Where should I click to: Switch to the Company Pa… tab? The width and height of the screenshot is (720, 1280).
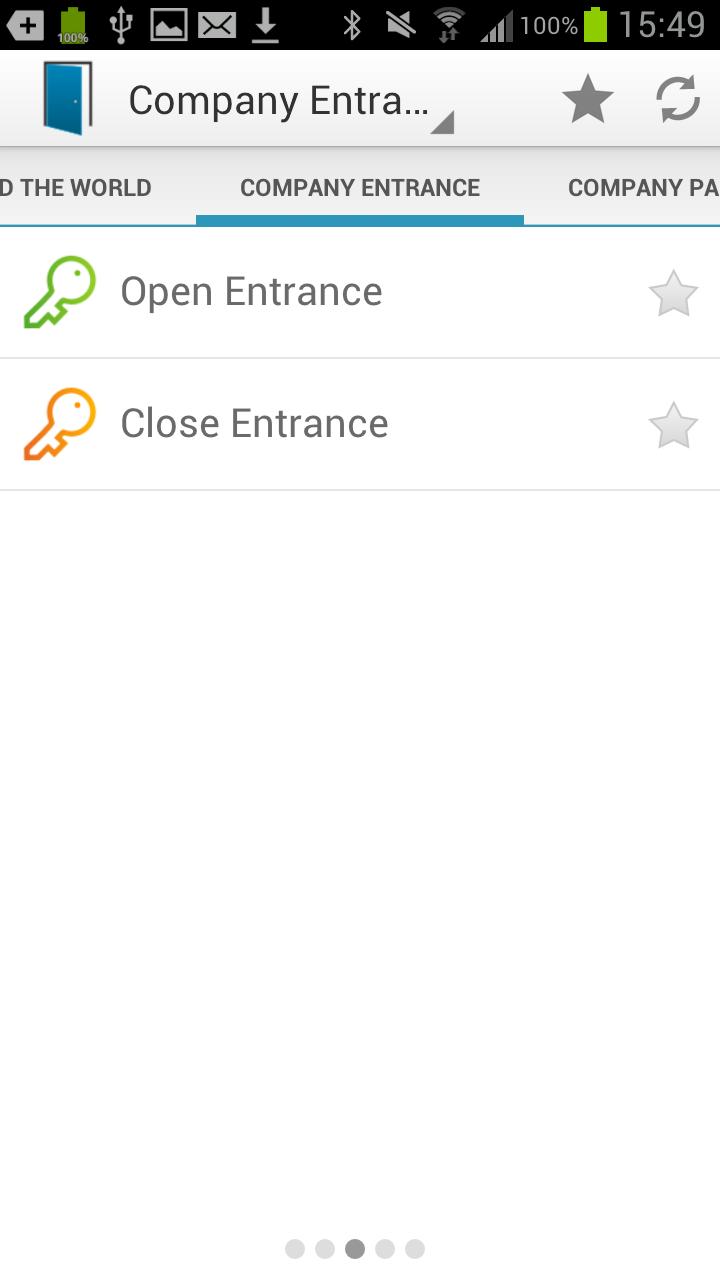coord(642,188)
